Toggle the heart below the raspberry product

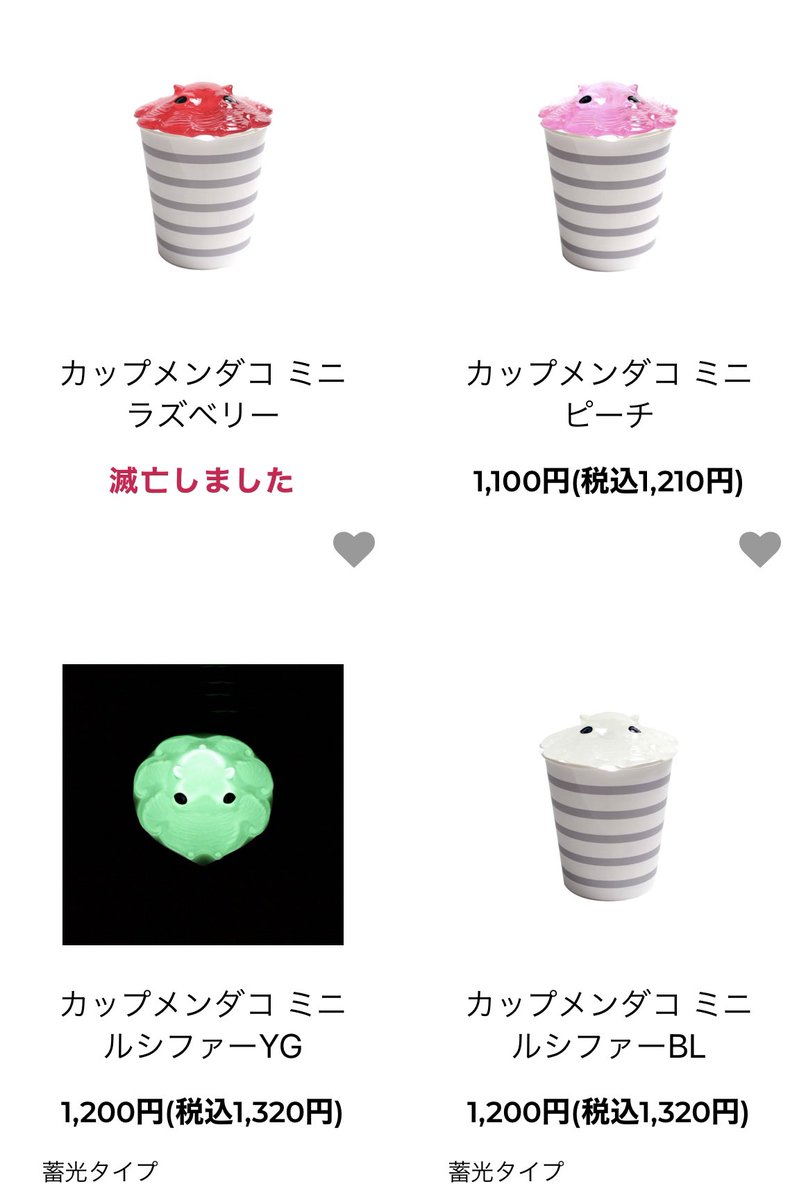[x=352, y=547]
